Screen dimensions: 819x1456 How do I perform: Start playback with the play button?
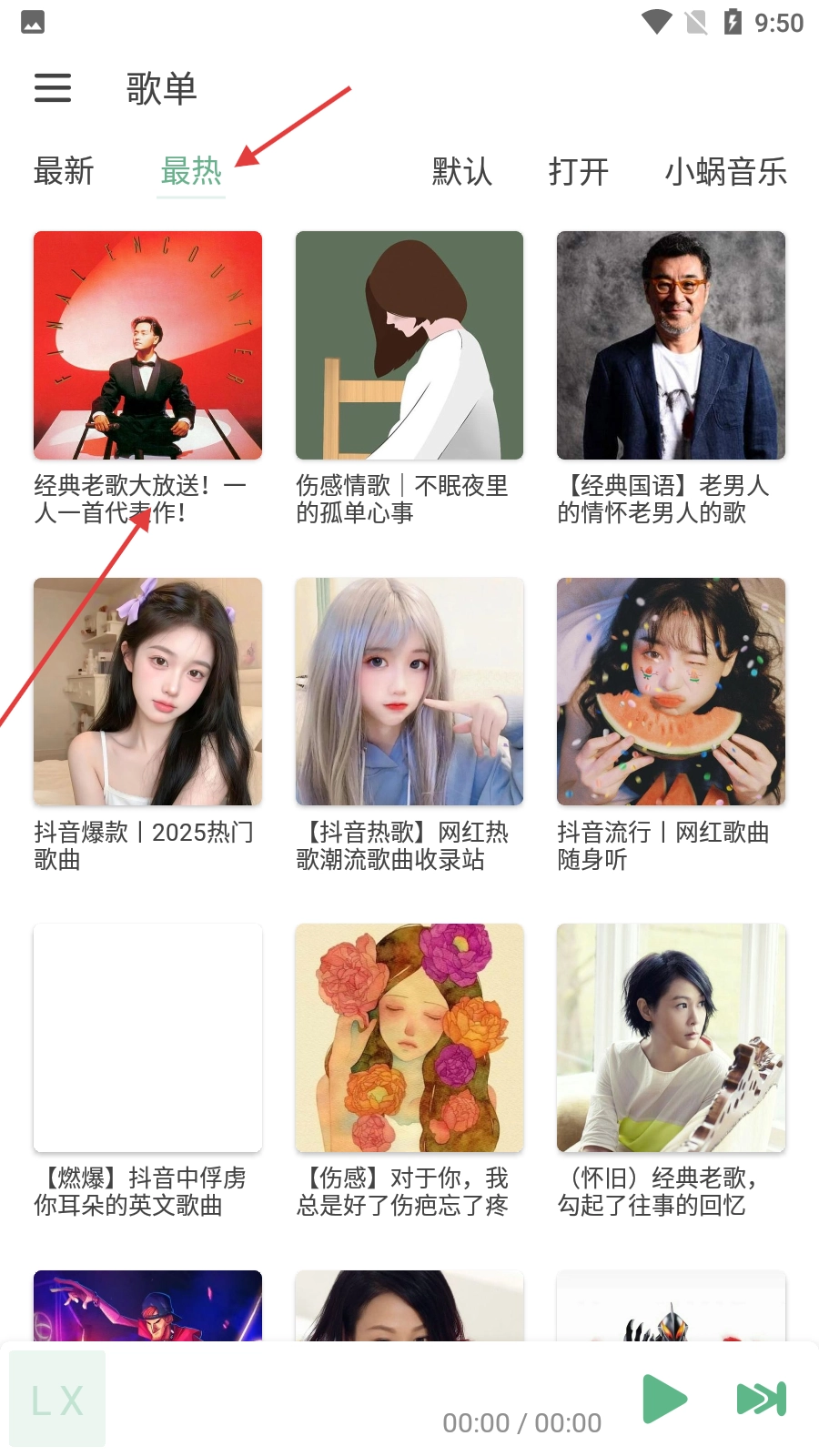coord(665,1399)
